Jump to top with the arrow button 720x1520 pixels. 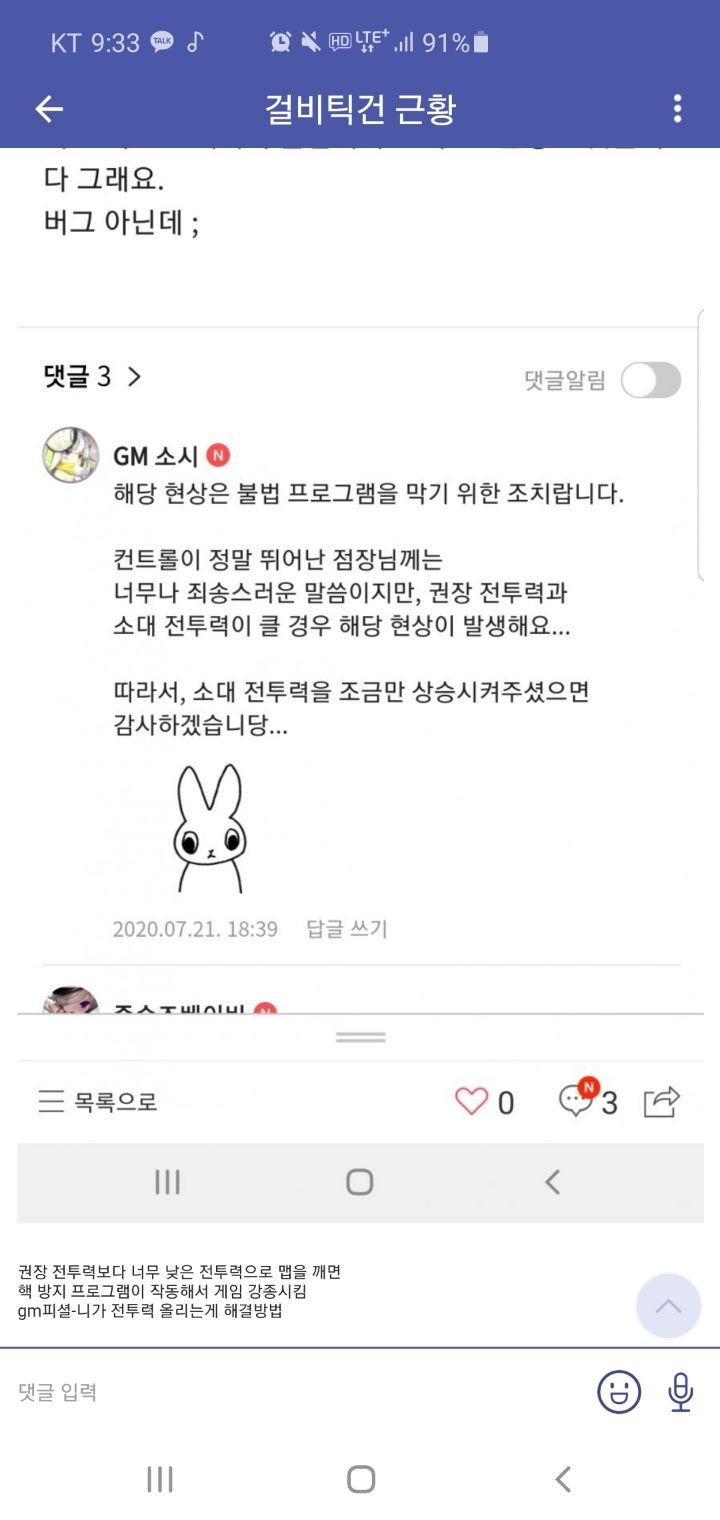(x=668, y=1306)
